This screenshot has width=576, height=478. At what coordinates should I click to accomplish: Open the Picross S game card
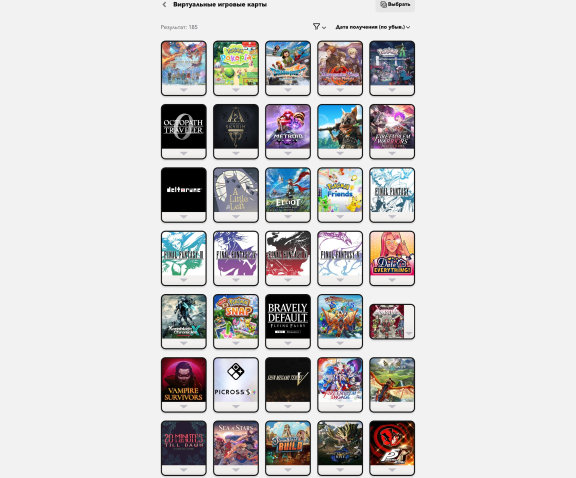pyautogui.click(x=236, y=385)
